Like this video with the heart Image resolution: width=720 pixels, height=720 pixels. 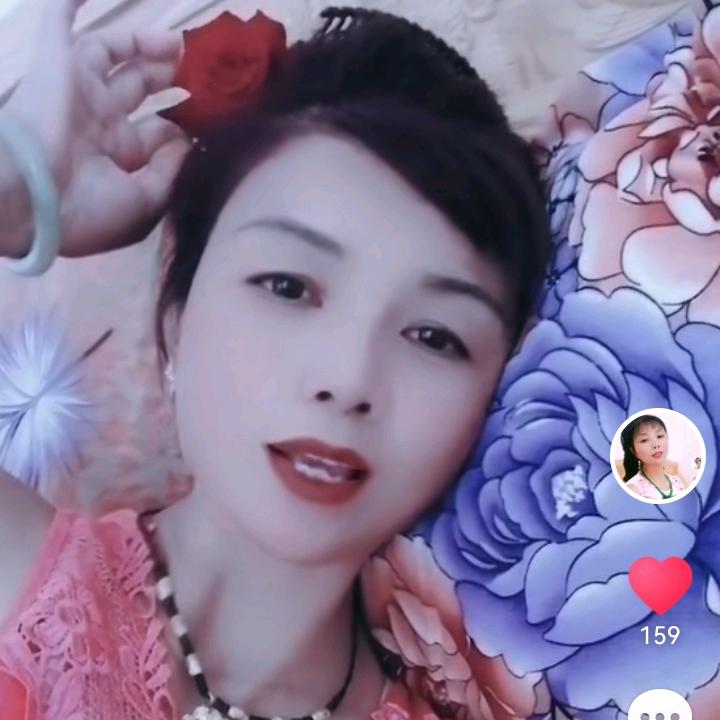point(660,584)
